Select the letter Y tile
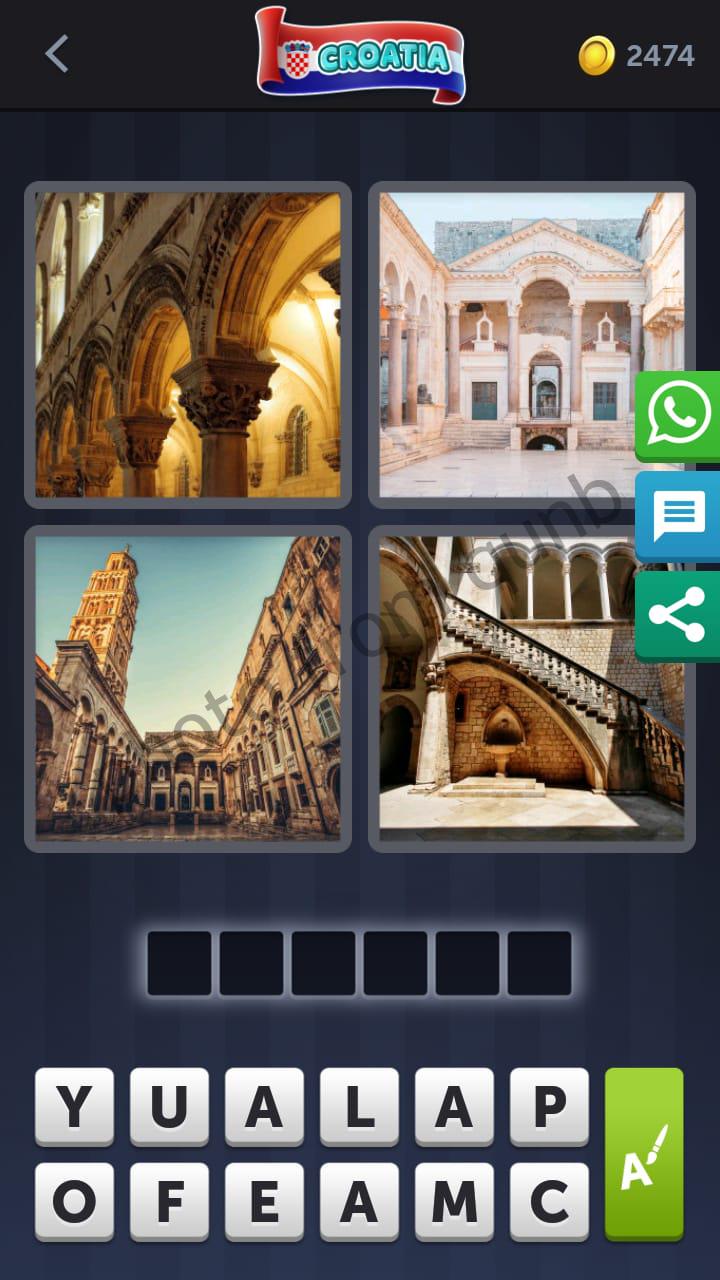This screenshot has width=720, height=1280. coord(74,1106)
